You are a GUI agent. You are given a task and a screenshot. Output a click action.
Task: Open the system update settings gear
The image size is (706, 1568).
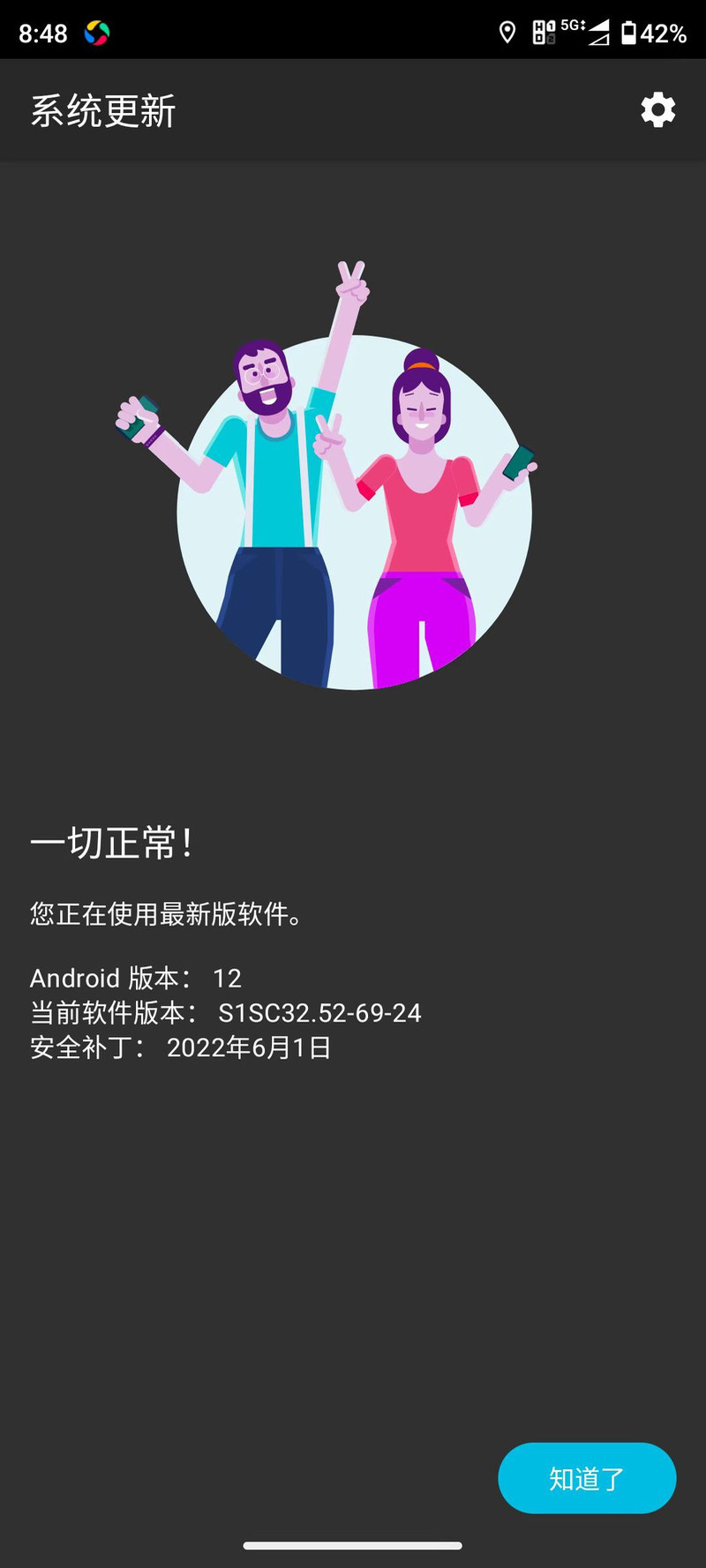pyautogui.click(x=657, y=110)
